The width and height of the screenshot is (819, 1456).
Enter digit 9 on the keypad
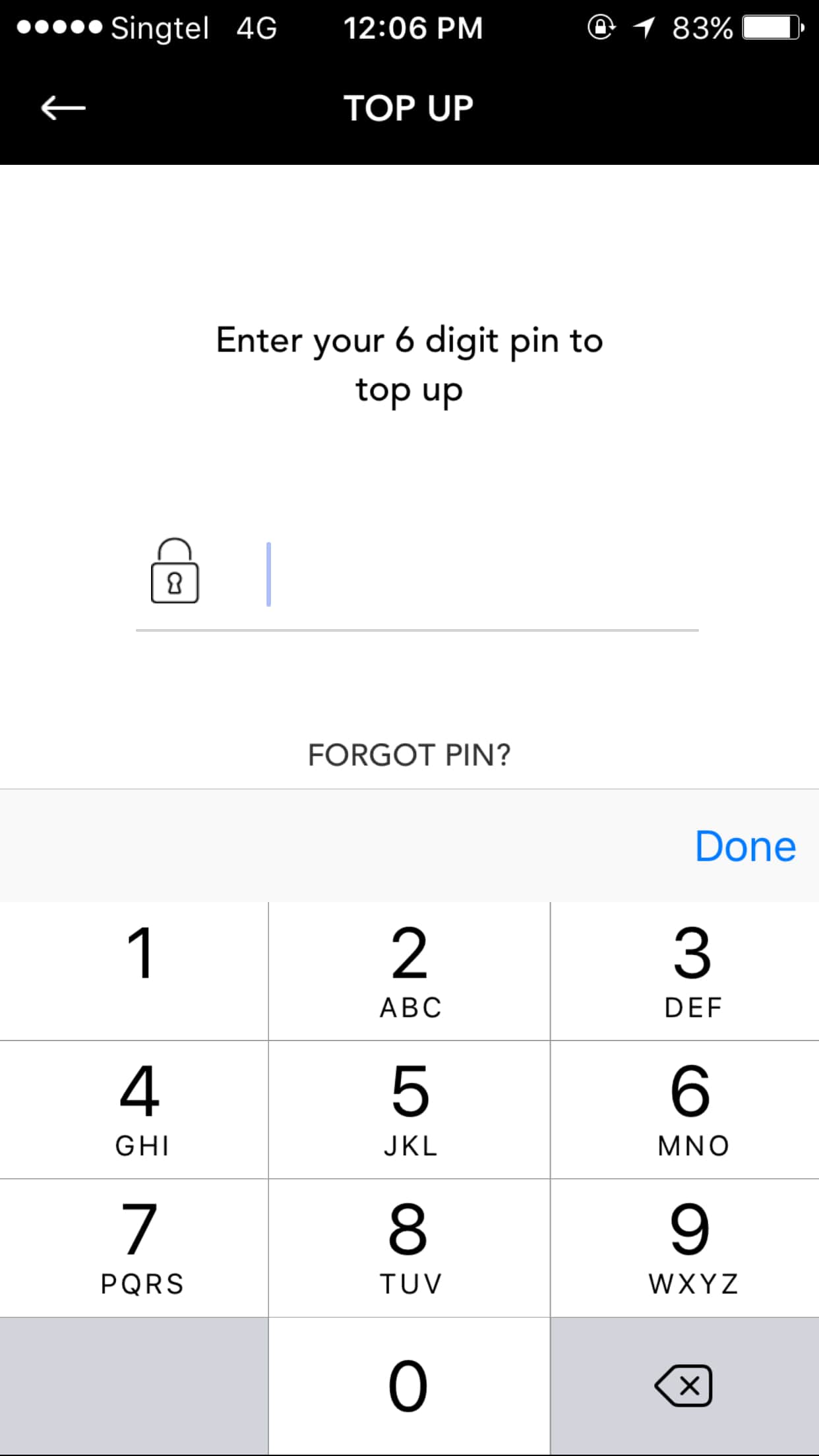point(685,1248)
